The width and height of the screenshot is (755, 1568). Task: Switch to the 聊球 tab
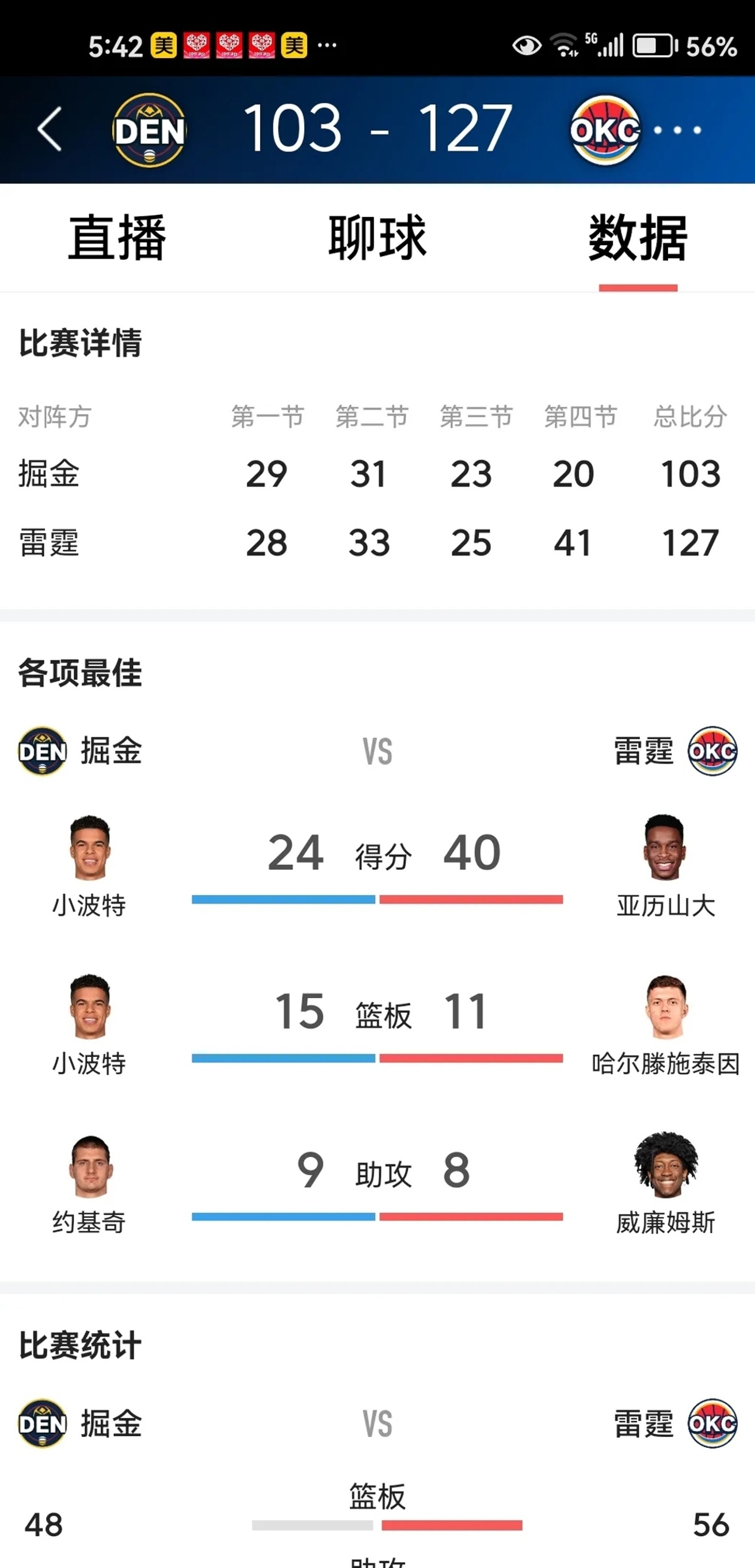click(x=377, y=238)
